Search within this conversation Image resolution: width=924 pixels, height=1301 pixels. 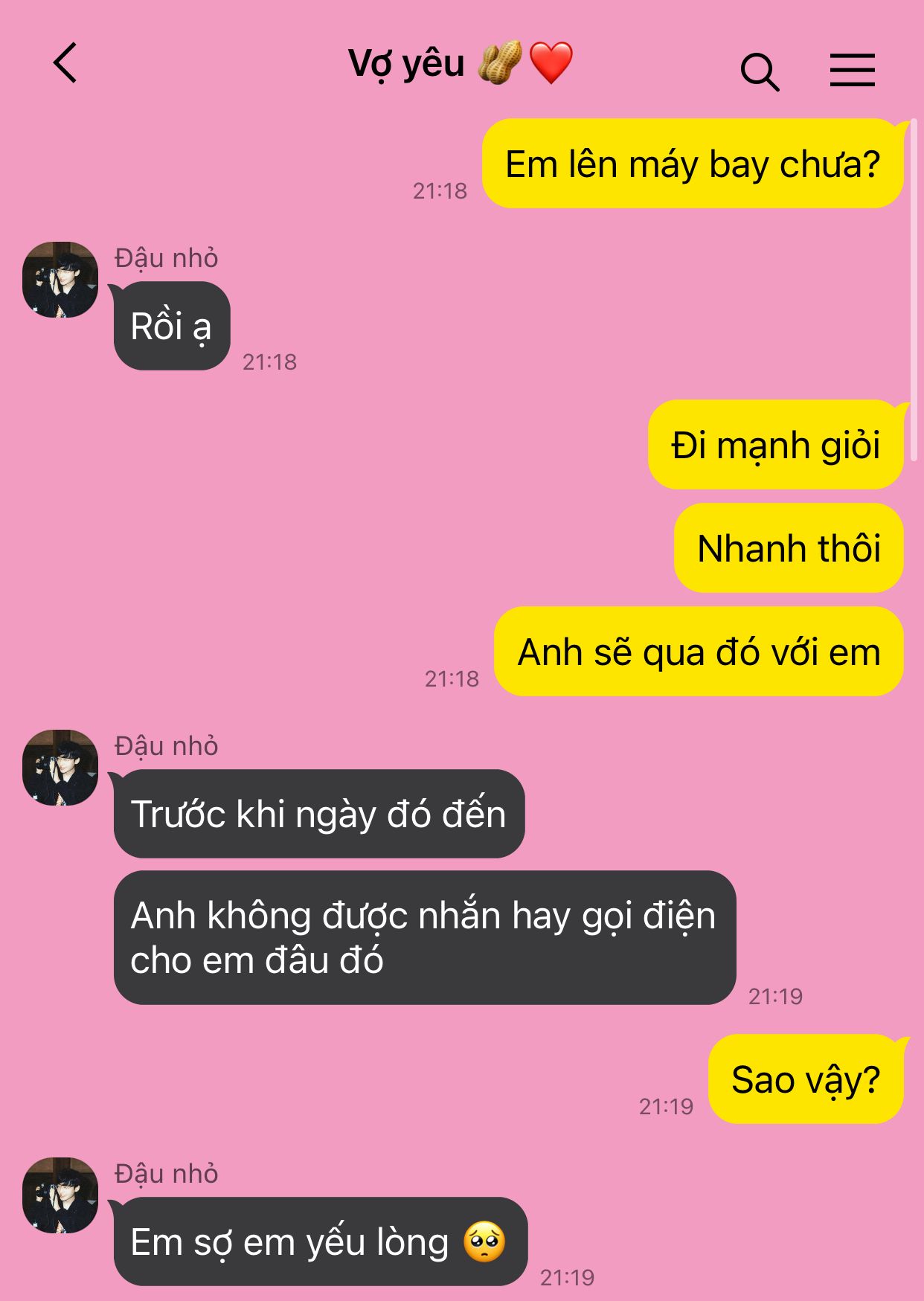coord(760,71)
